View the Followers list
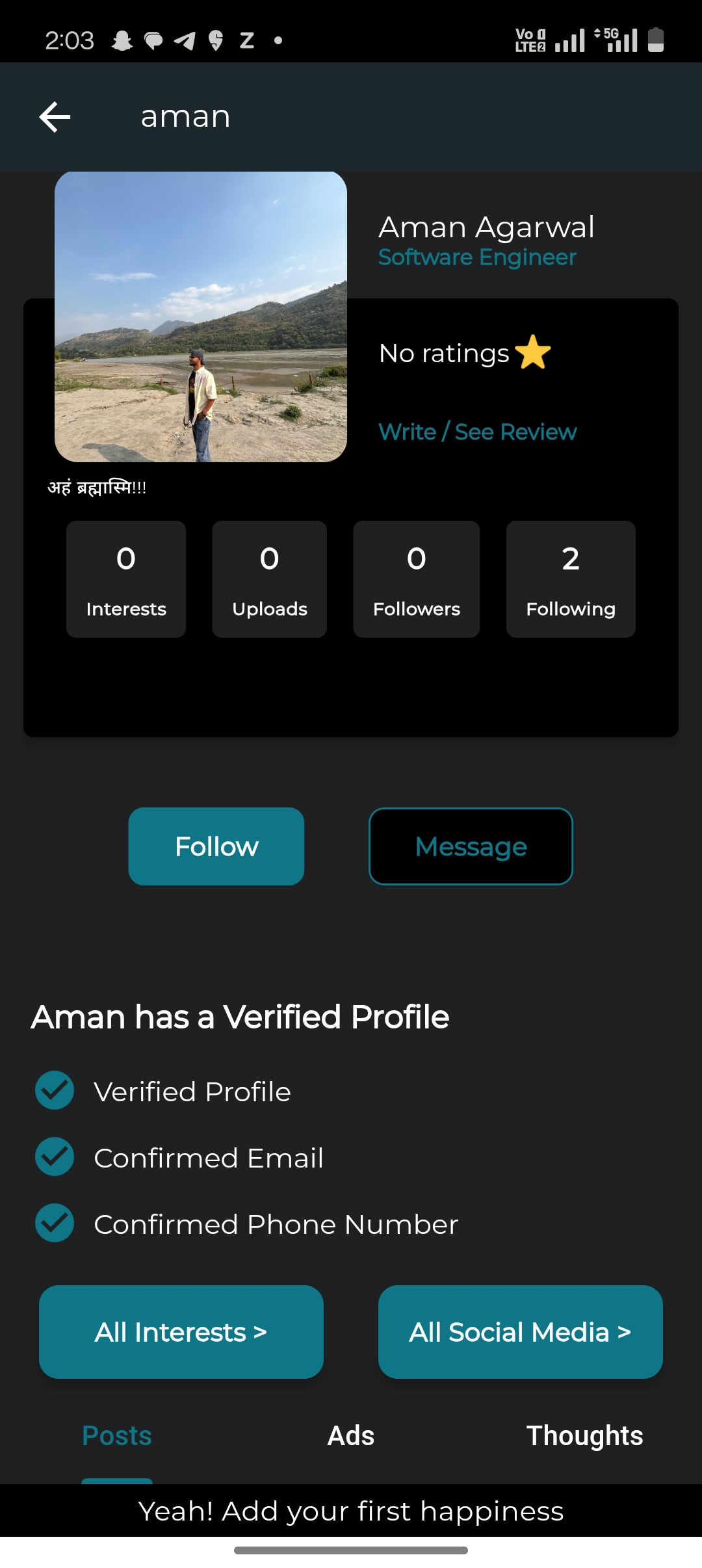This screenshot has width=702, height=1568. 417,579
